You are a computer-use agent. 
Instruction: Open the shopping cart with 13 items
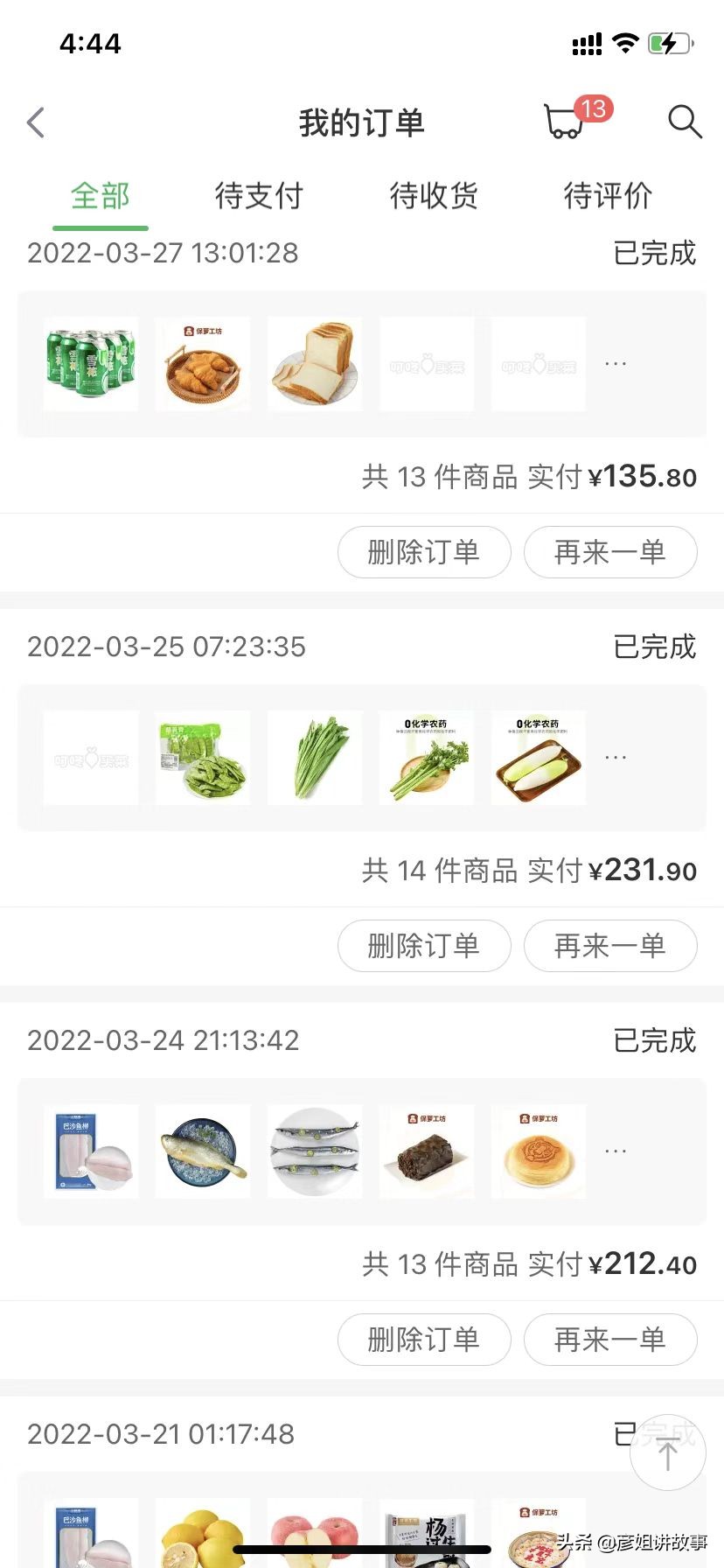pyautogui.click(x=567, y=122)
